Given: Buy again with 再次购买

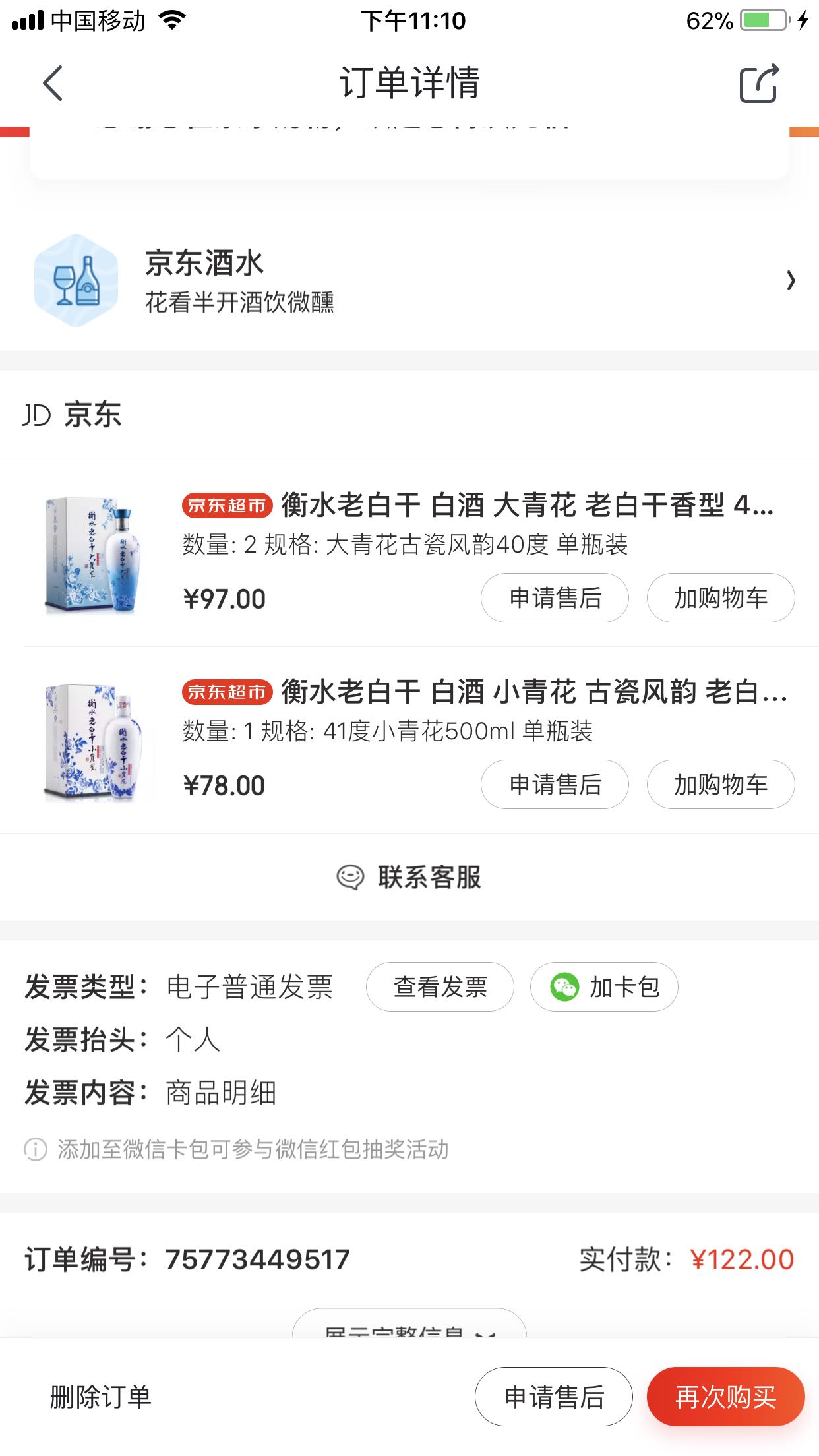Looking at the screenshot, I should (725, 1397).
